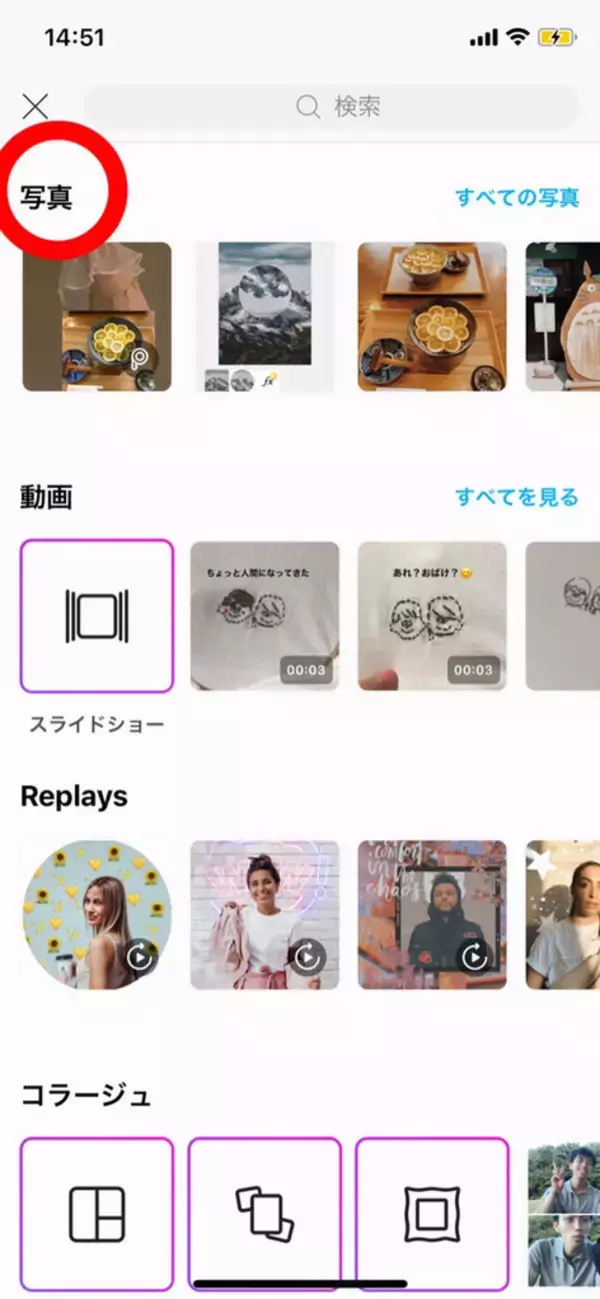Image resolution: width=600 pixels, height=1299 pixels.
Task: Open すべてを見る under 動画
Action: coord(516,496)
